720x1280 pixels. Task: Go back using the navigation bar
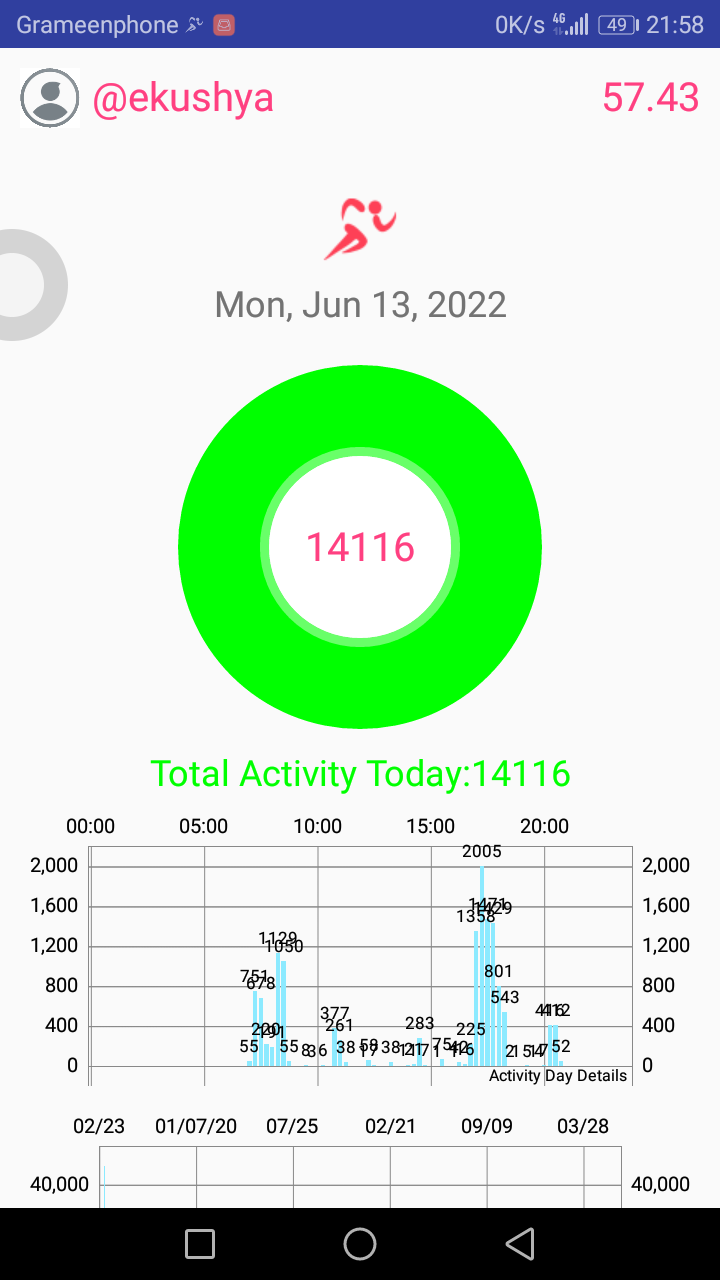click(519, 1244)
